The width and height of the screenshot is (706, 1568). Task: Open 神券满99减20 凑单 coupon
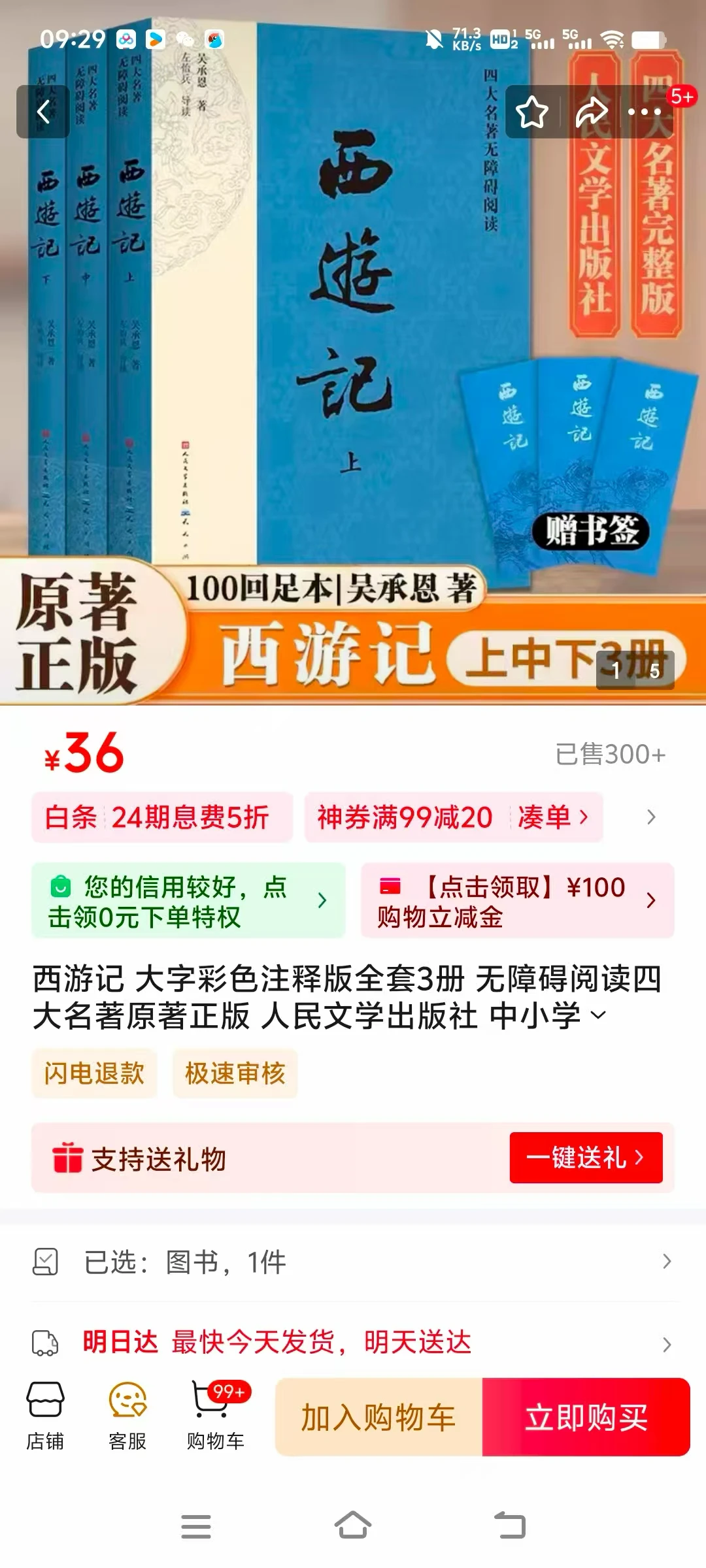pyautogui.click(x=452, y=817)
